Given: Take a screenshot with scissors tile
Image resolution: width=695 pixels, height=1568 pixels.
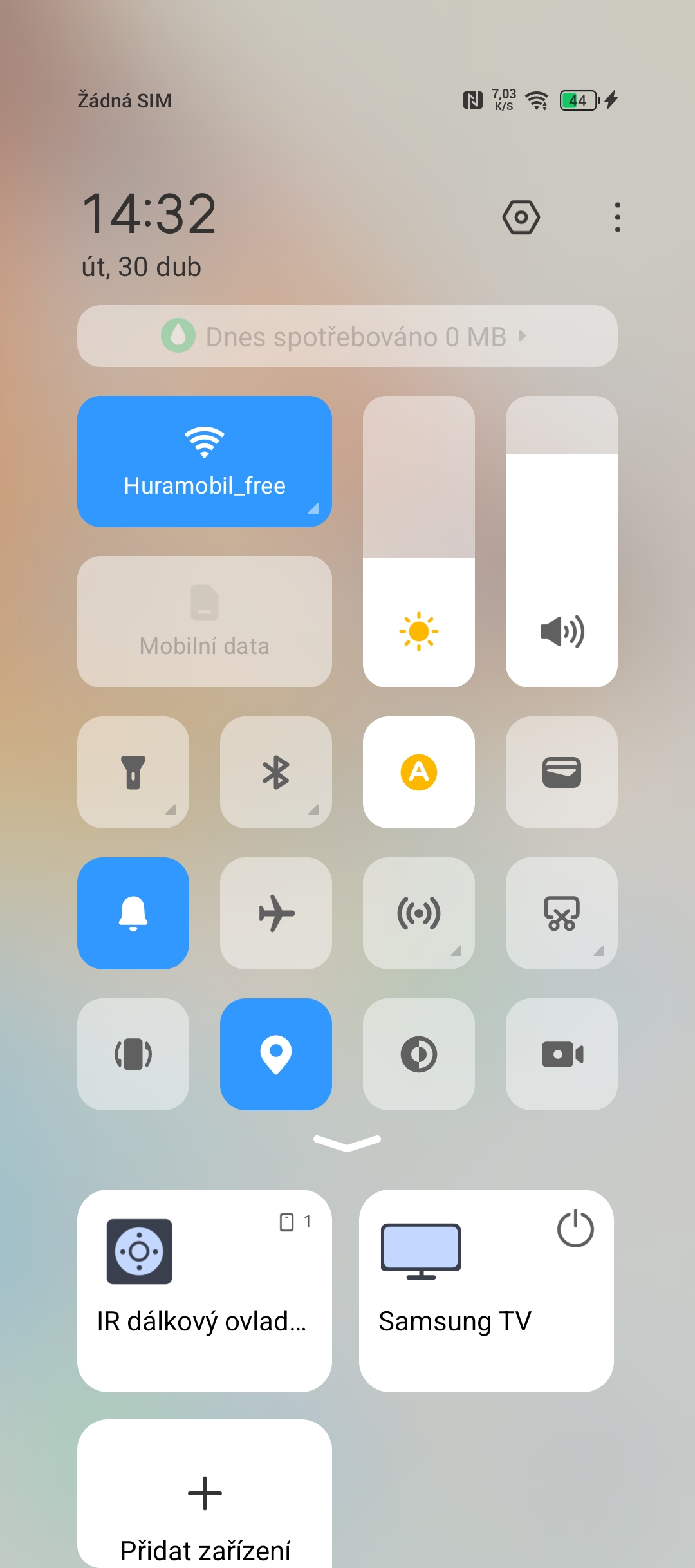Looking at the screenshot, I should pyautogui.click(x=562, y=913).
